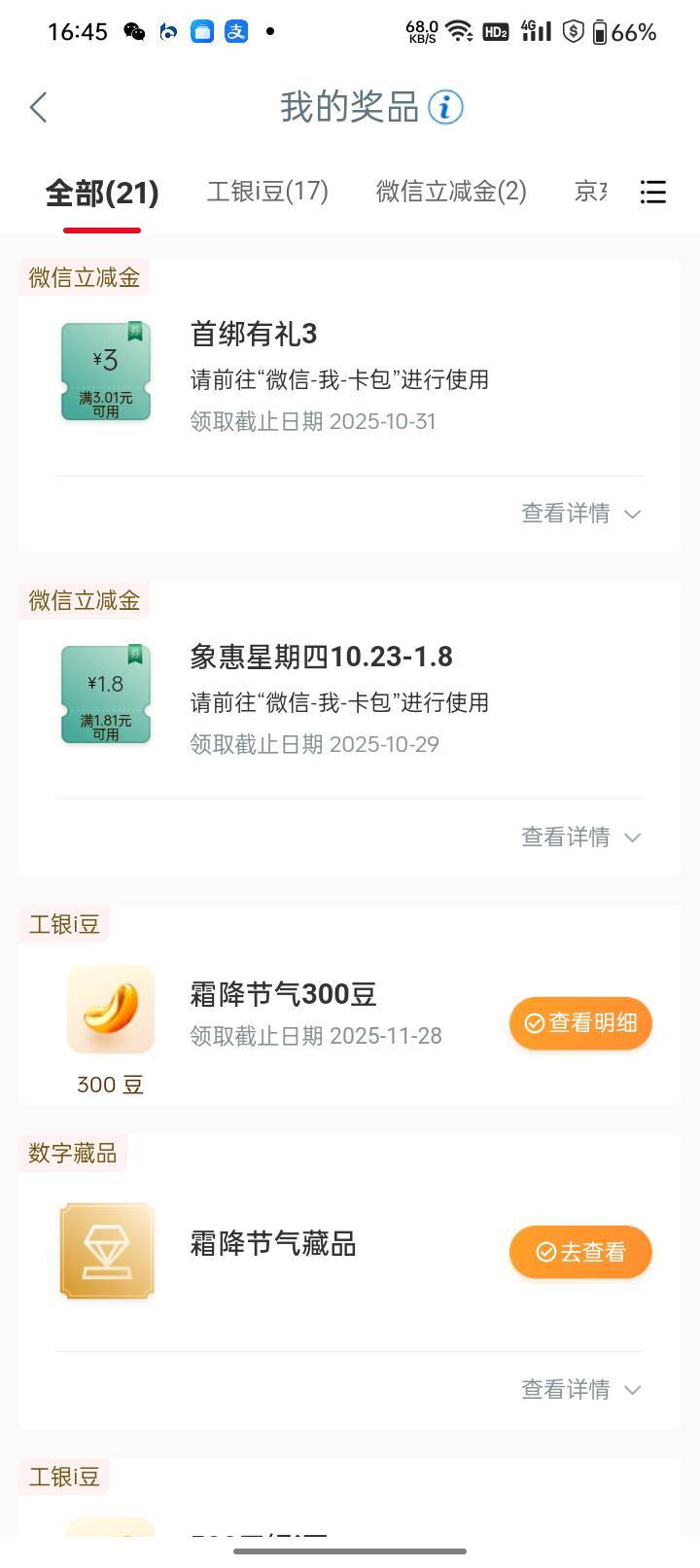Go back from 我的奖品 page

pyautogui.click(x=39, y=107)
